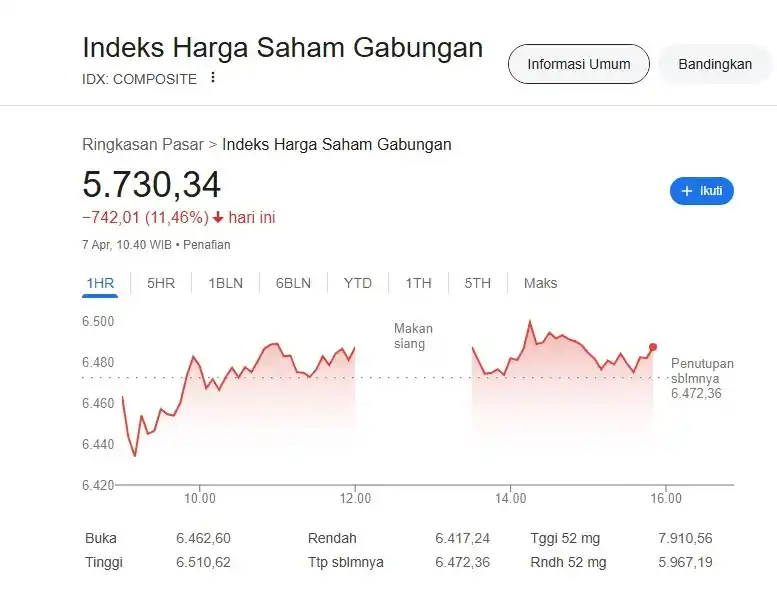Switch to the YTD chart range
This screenshot has width=777, height=589.
tap(357, 283)
